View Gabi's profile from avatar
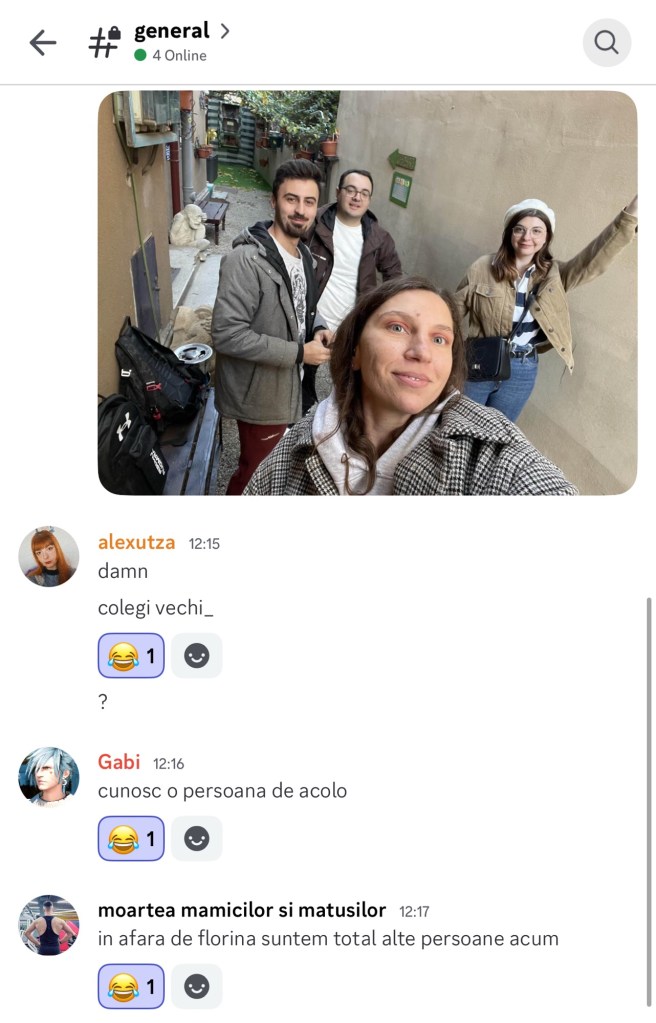This screenshot has width=656, height=1023. (x=48, y=777)
